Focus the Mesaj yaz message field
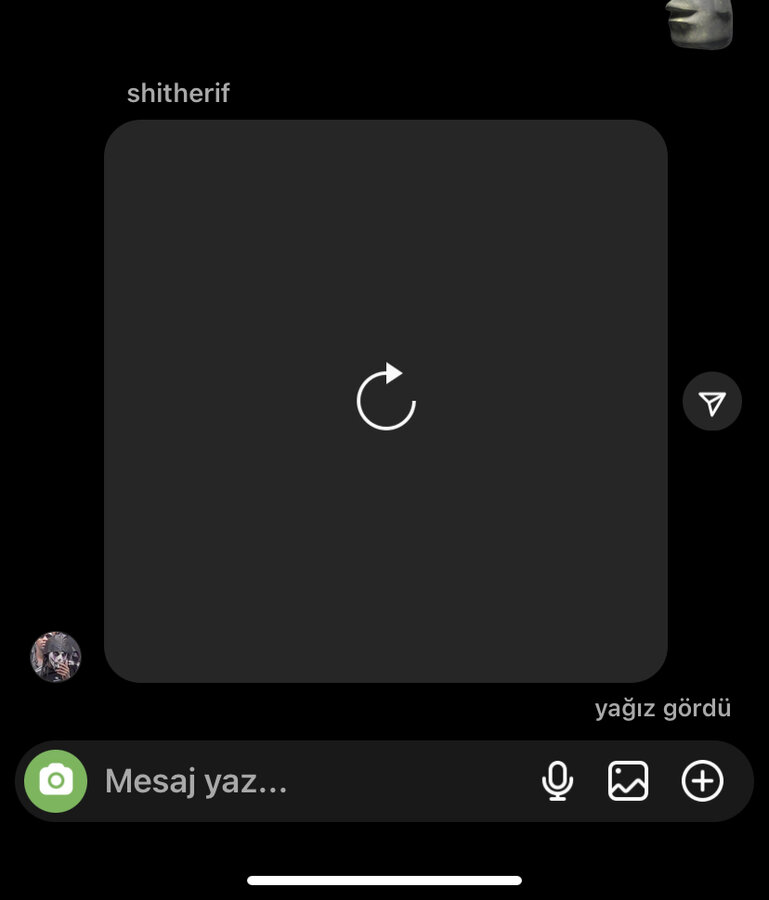769x900 pixels. (300, 781)
